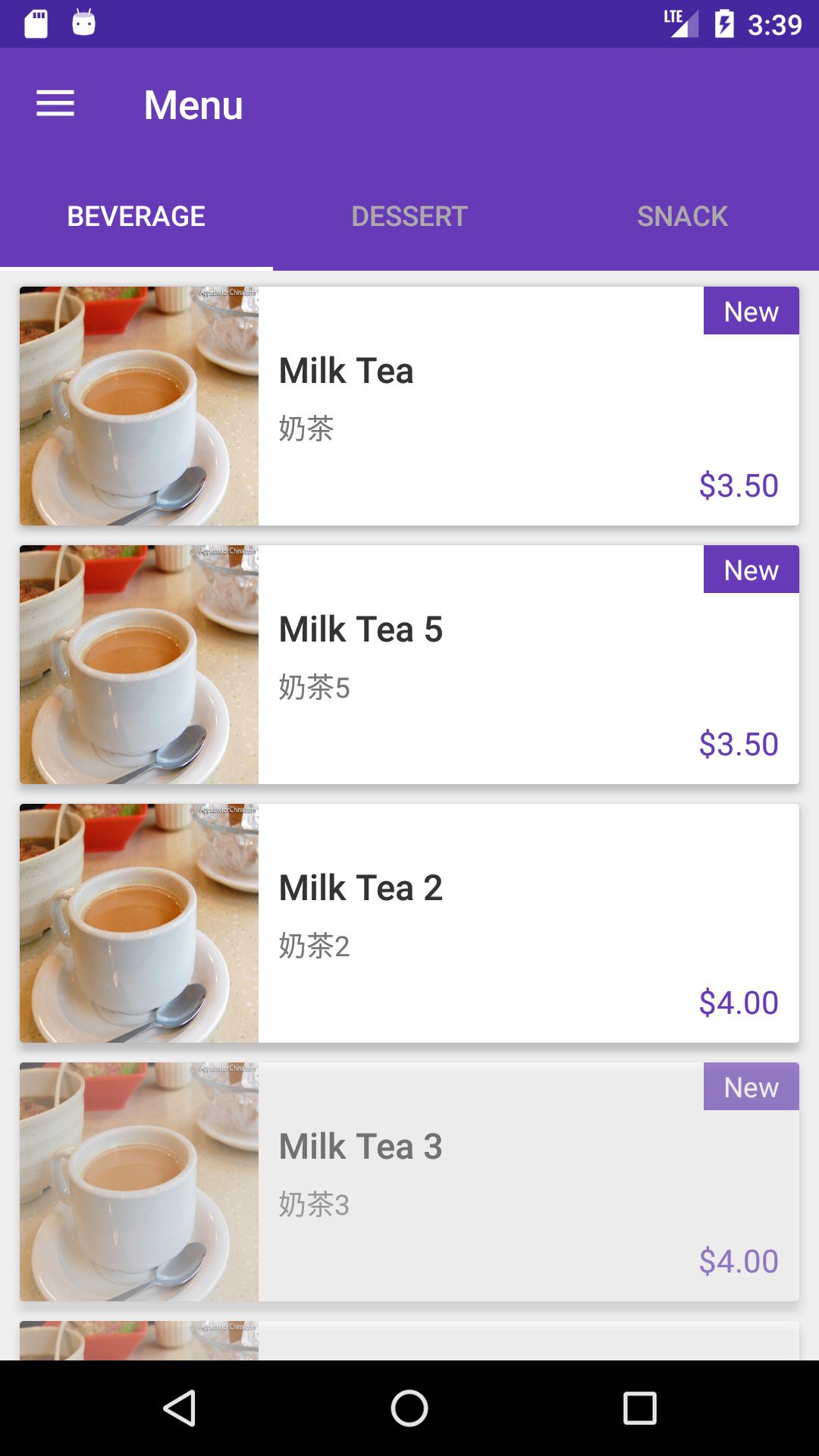Open the Milk Tea card priced $3.50
Screen dimensions: 819x1456
point(485,406)
